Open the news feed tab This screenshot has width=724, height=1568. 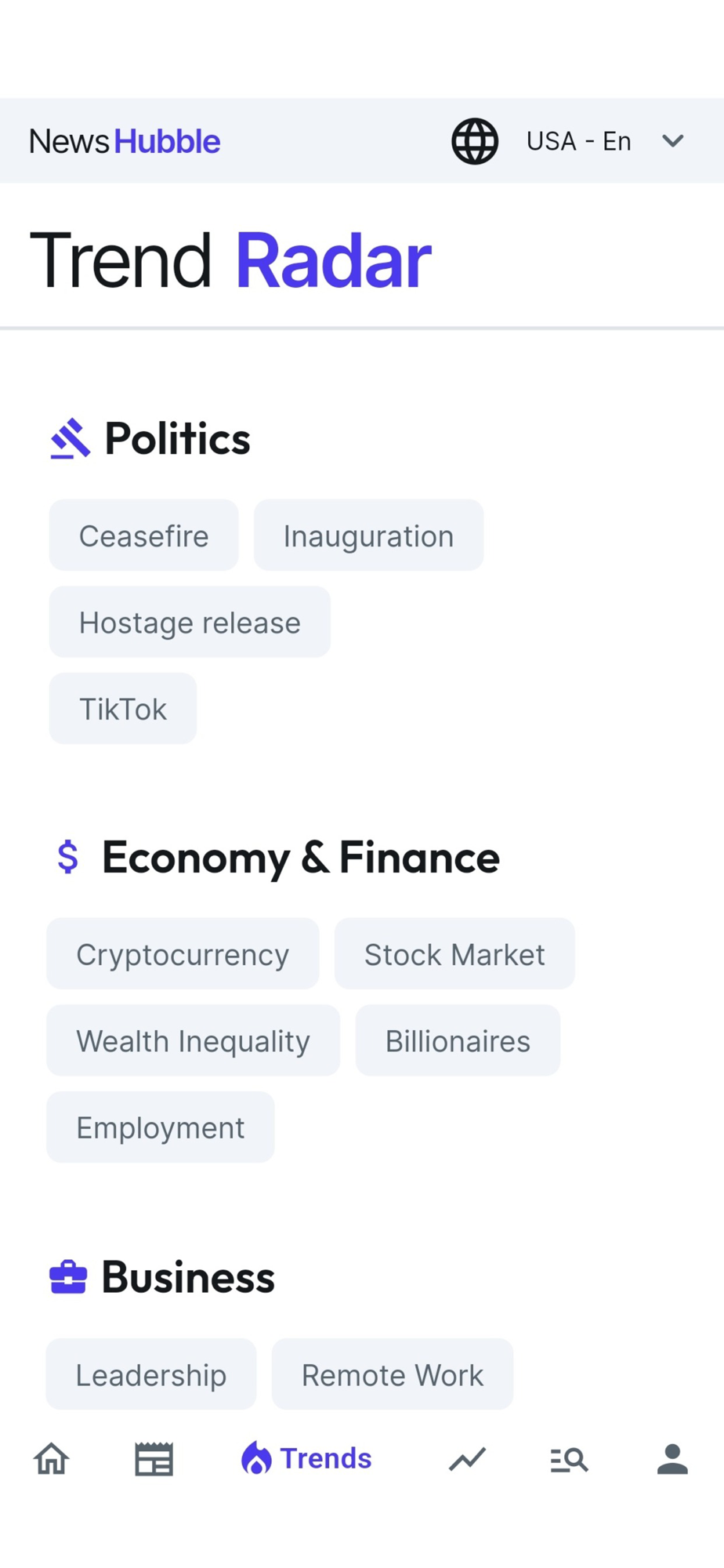[154, 1459]
